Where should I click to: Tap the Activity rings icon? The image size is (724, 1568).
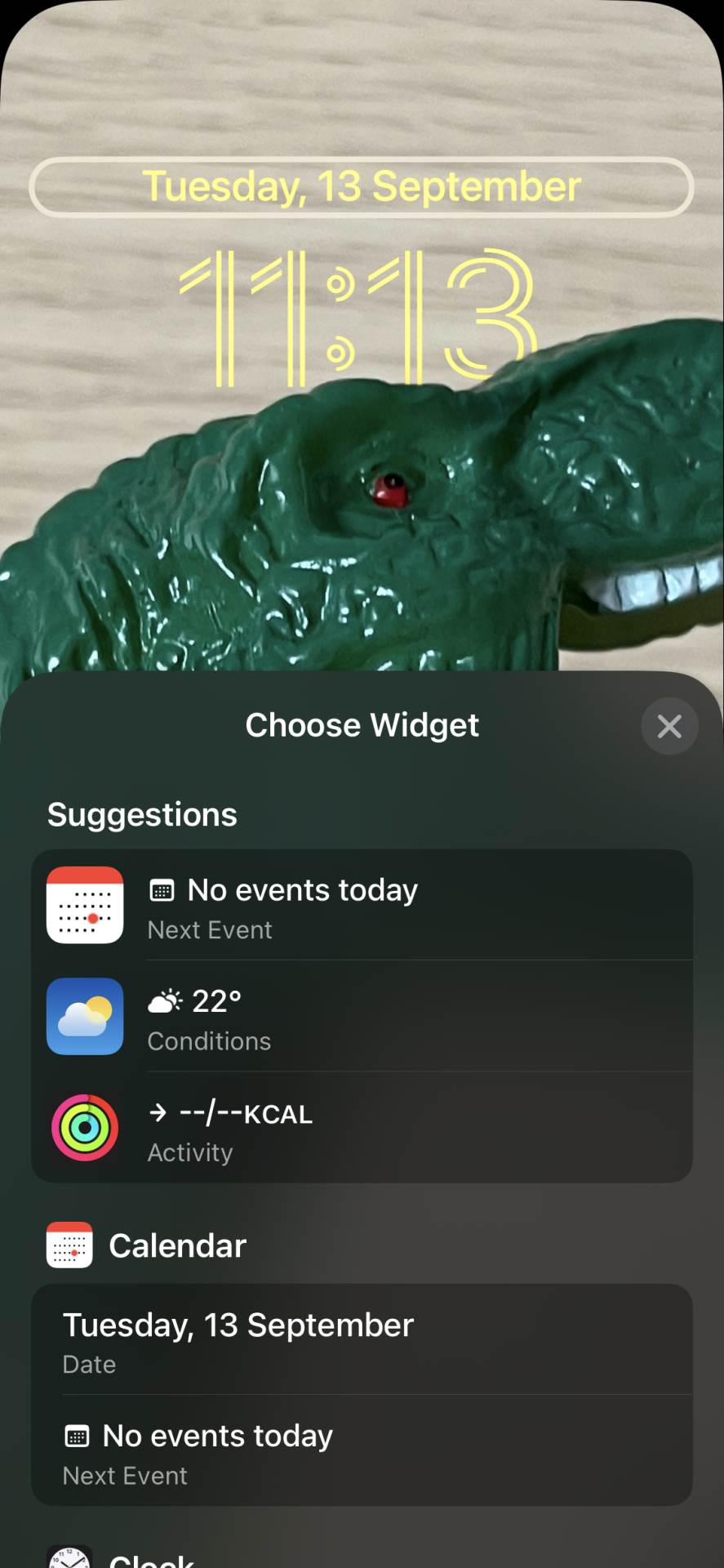click(84, 1128)
